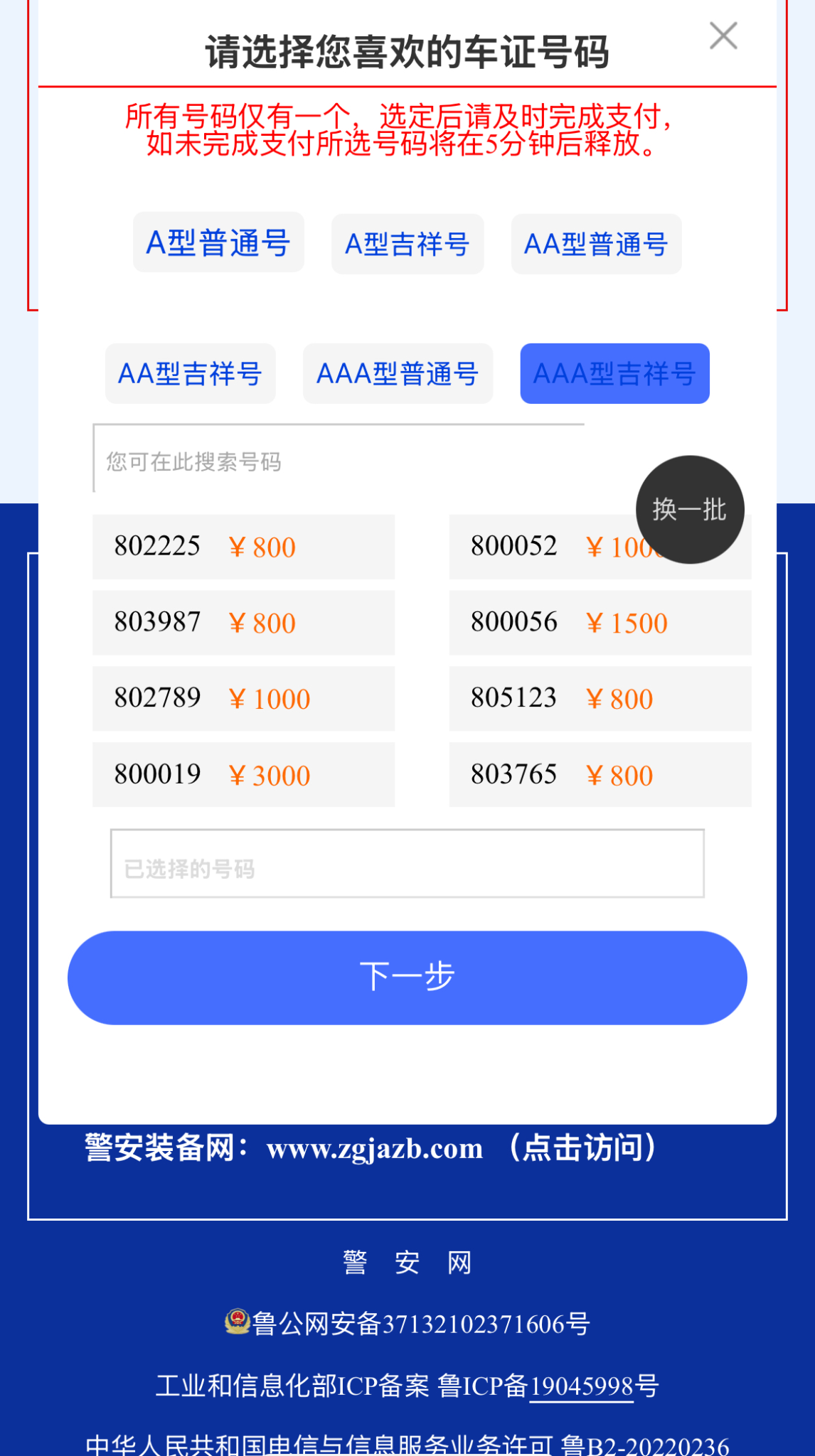Tap the 下一步 button
This screenshot has width=815, height=1456.
point(407,978)
